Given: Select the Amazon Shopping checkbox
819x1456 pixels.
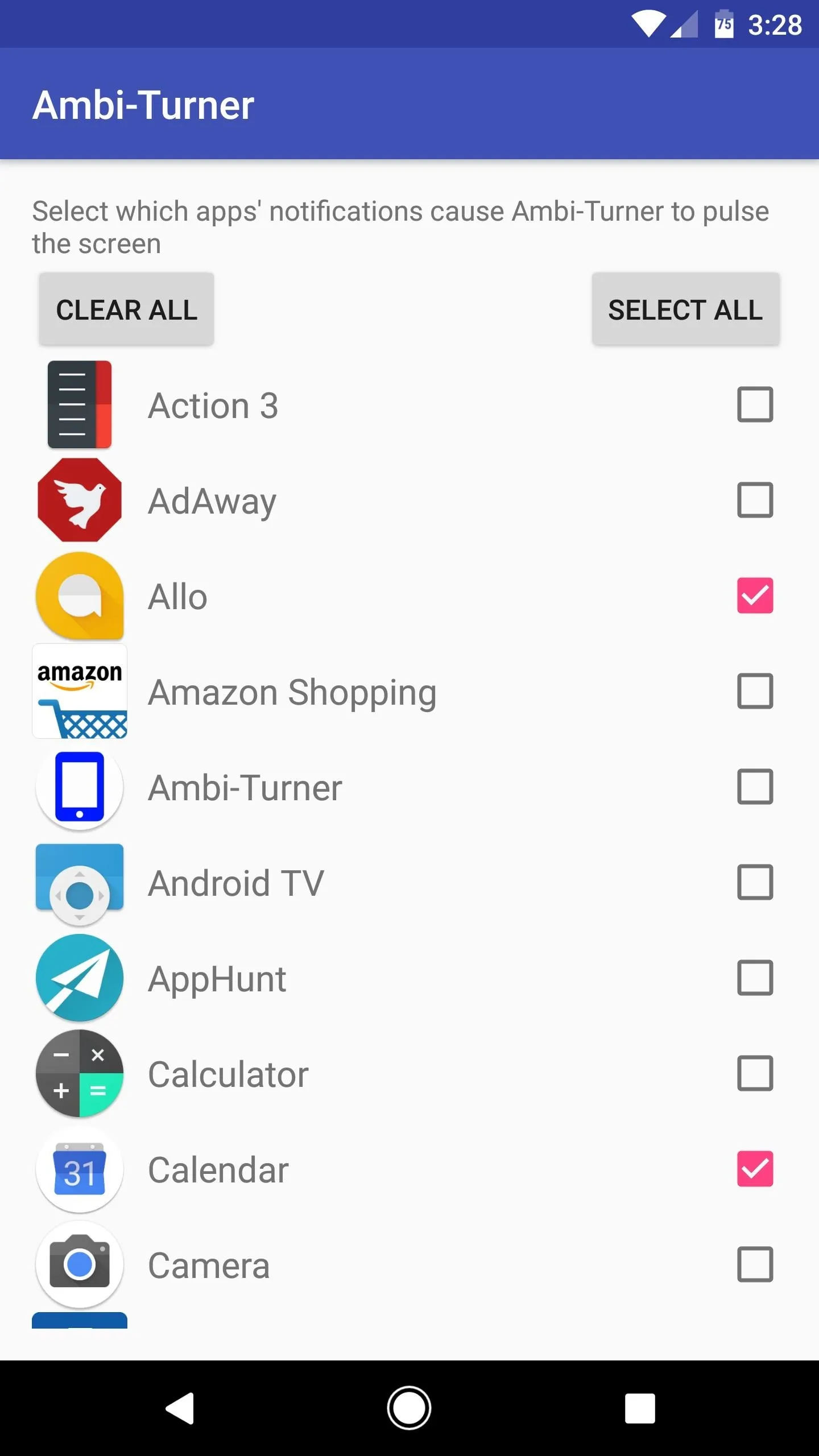Looking at the screenshot, I should pyautogui.click(x=755, y=691).
